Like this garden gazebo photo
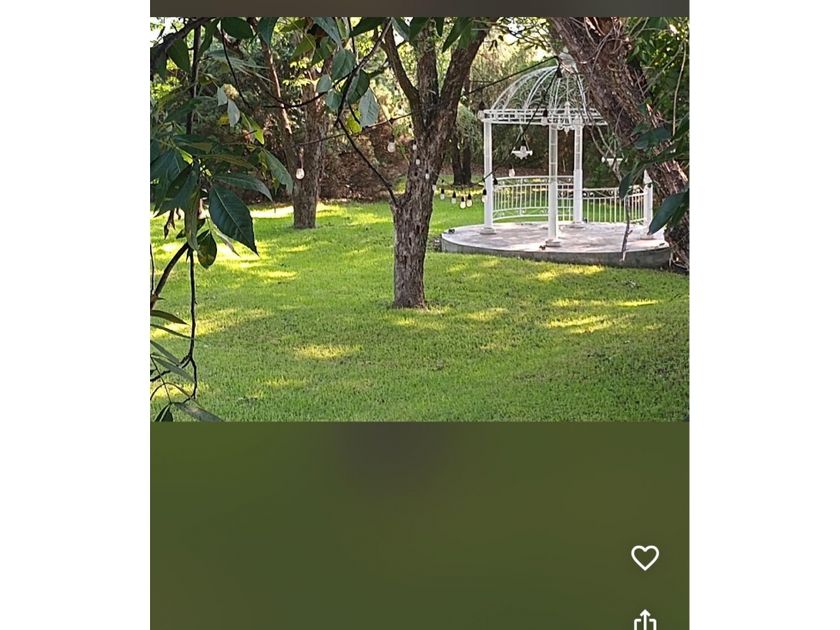The image size is (840, 630). [x=645, y=557]
